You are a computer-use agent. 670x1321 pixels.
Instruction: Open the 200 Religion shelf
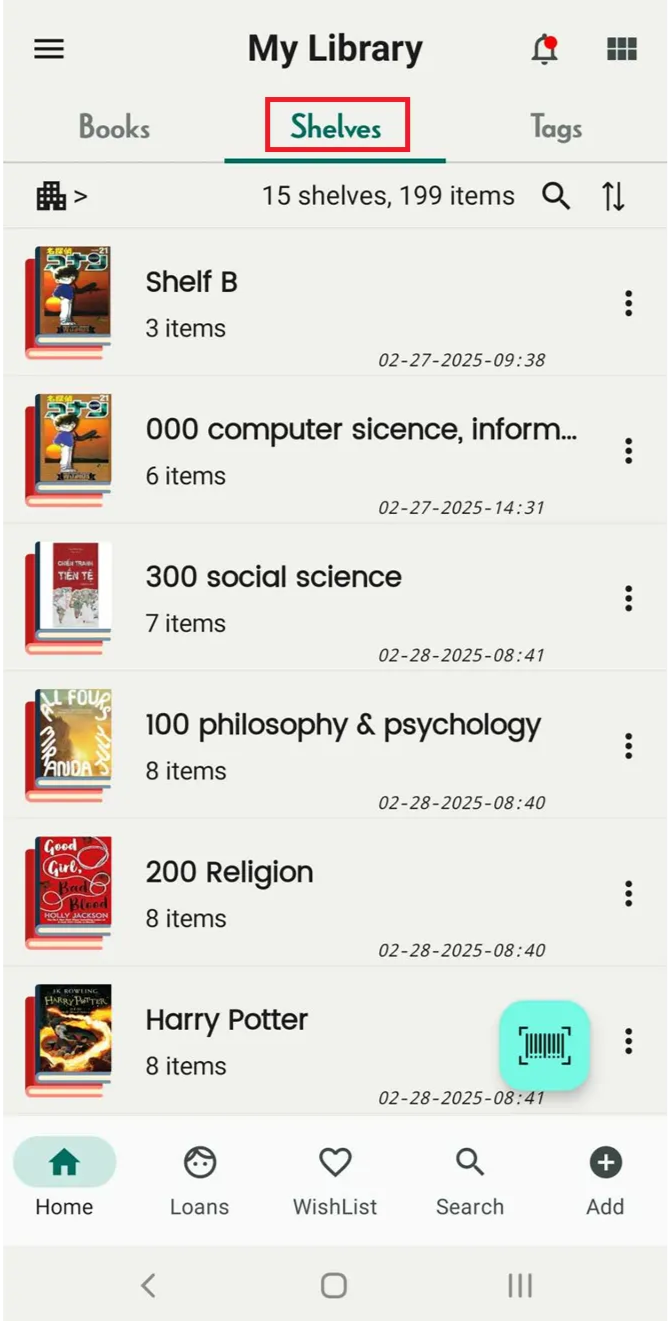click(x=335, y=893)
